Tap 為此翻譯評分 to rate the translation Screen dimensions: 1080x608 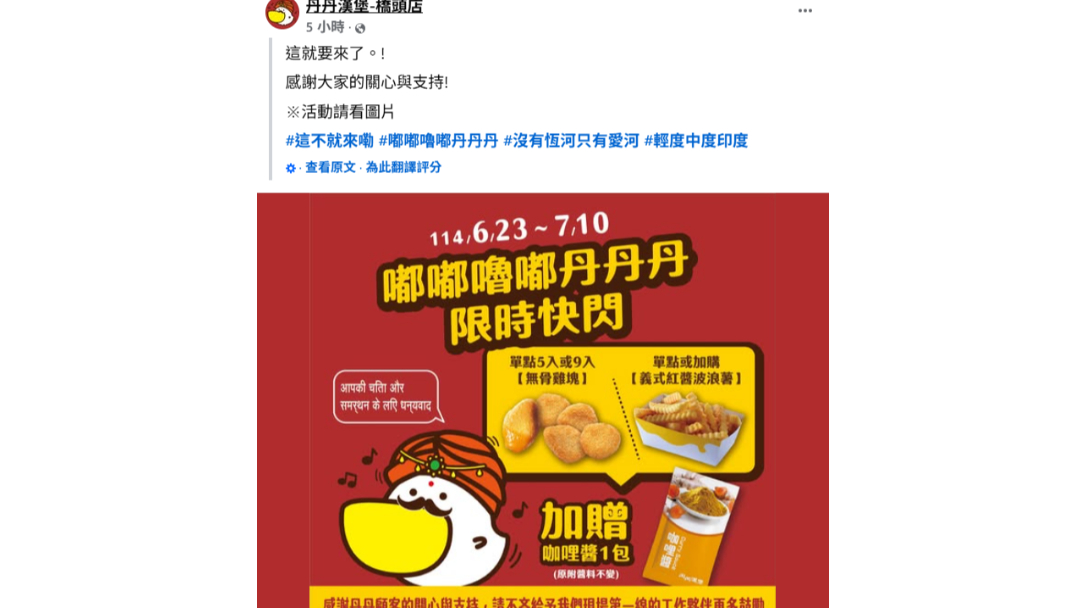pyautogui.click(x=403, y=168)
